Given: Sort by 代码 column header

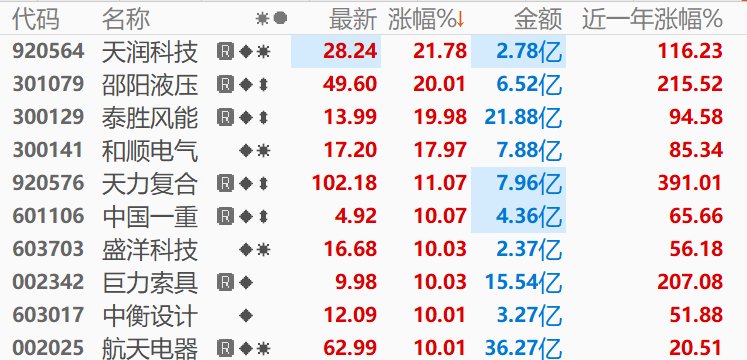Looking at the screenshot, I should point(36,19).
